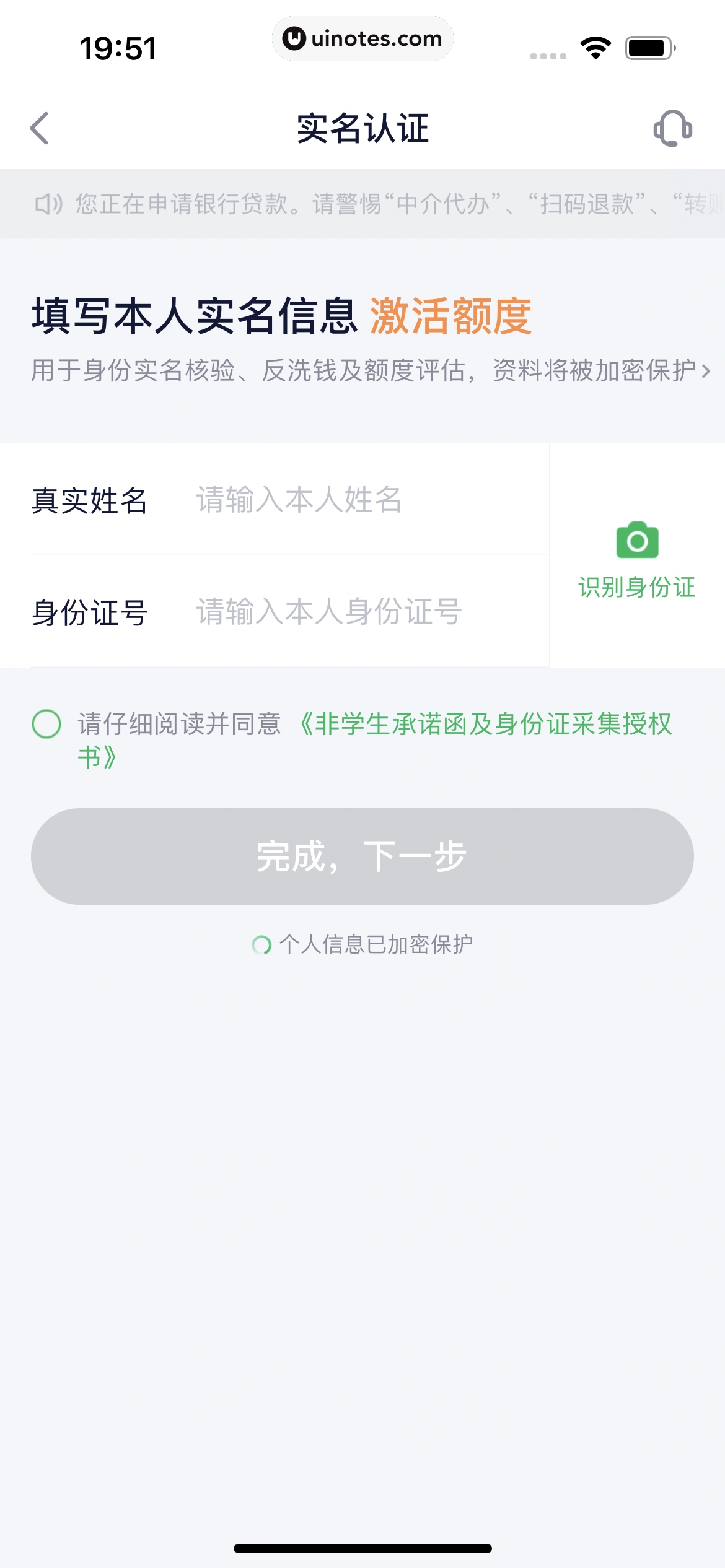Open 《非学生承诺函及身份证采集授权书》 agreement link
Screen dimensions: 725x1568
tap(490, 725)
